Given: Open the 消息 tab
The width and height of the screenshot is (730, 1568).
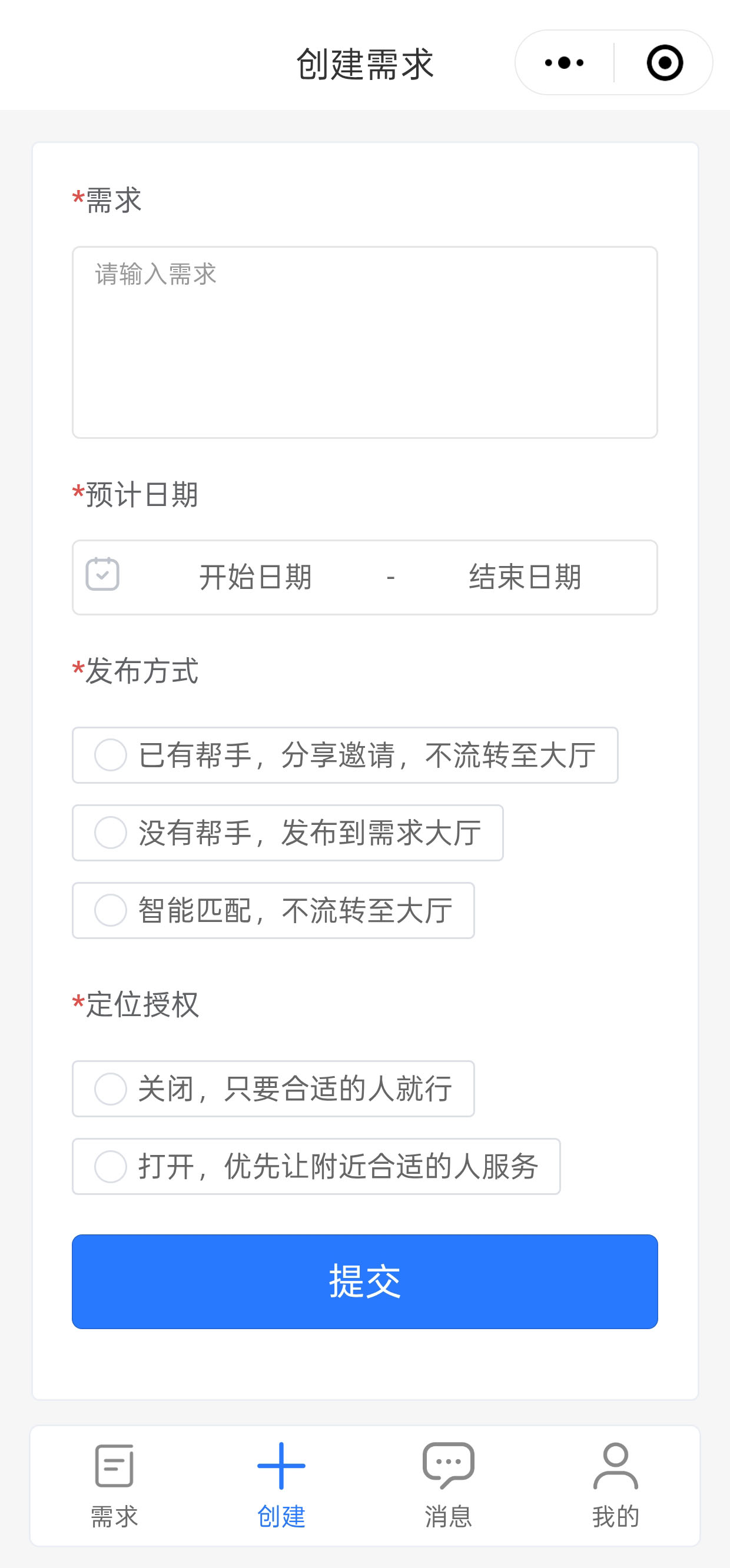Looking at the screenshot, I should [449, 1485].
